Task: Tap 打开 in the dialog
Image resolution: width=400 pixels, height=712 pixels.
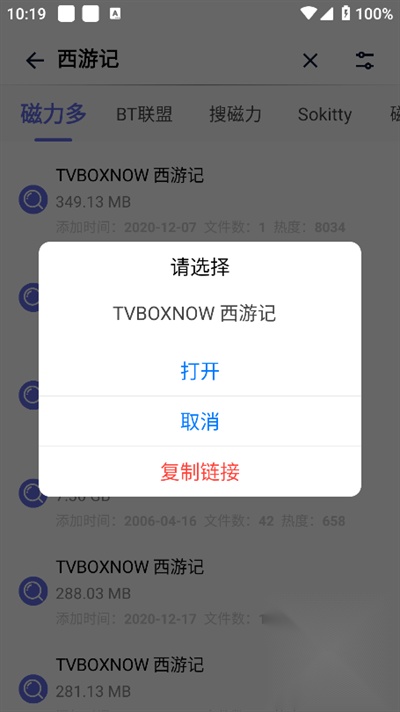Action: pos(200,371)
